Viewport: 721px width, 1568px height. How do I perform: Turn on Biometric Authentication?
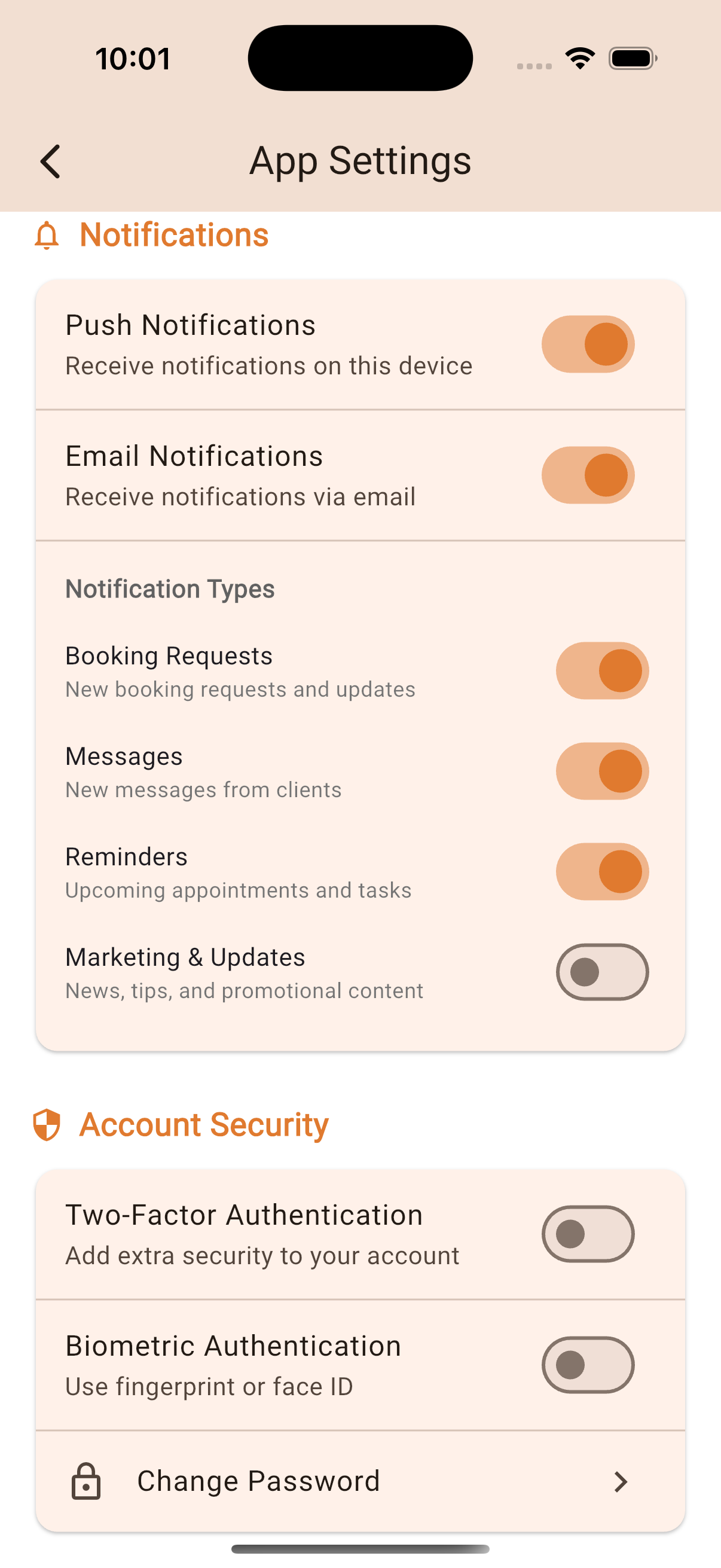pos(586,1364)
